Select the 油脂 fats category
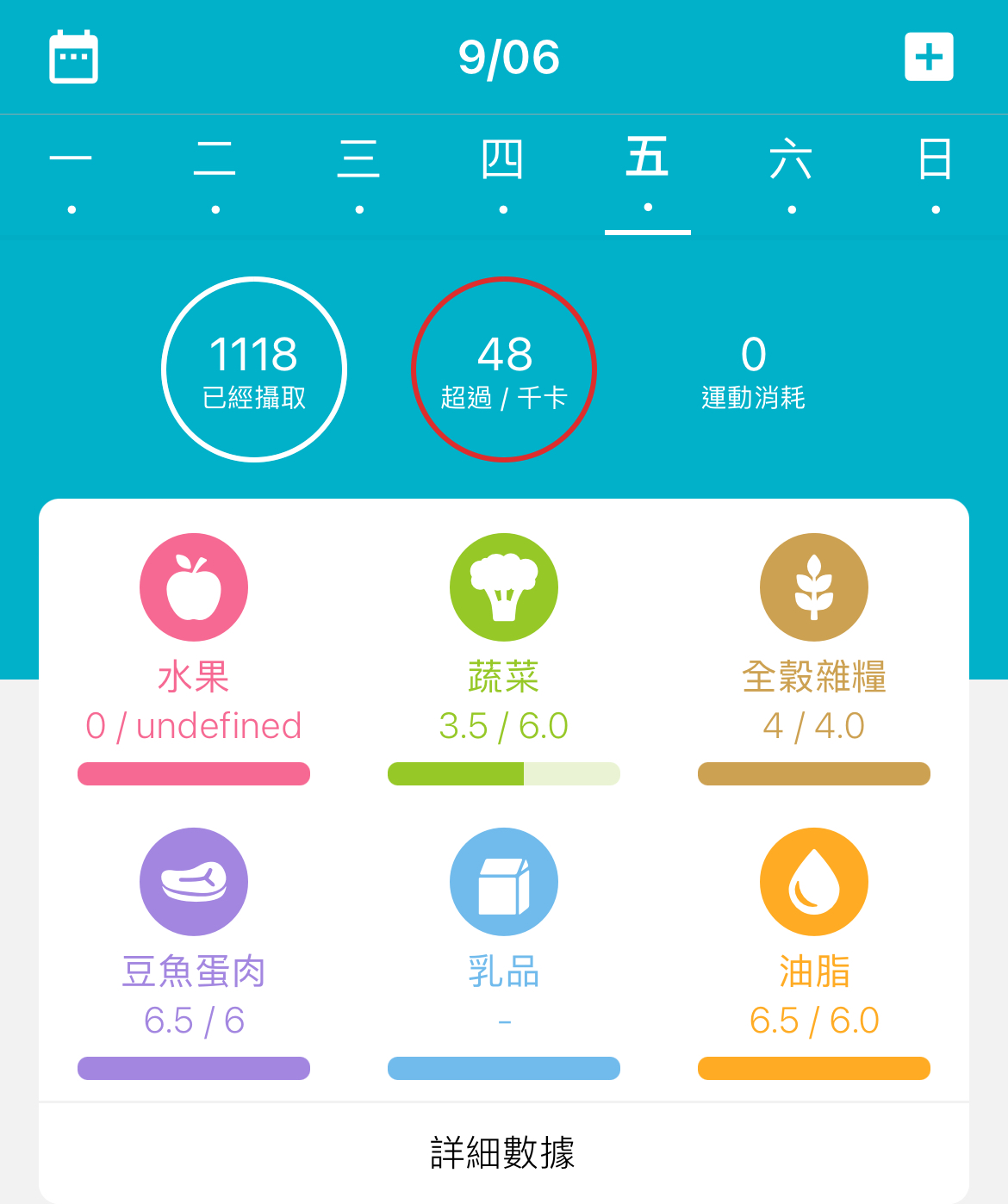Viewport: 1008px width, 1204px height. click(814, 883)
